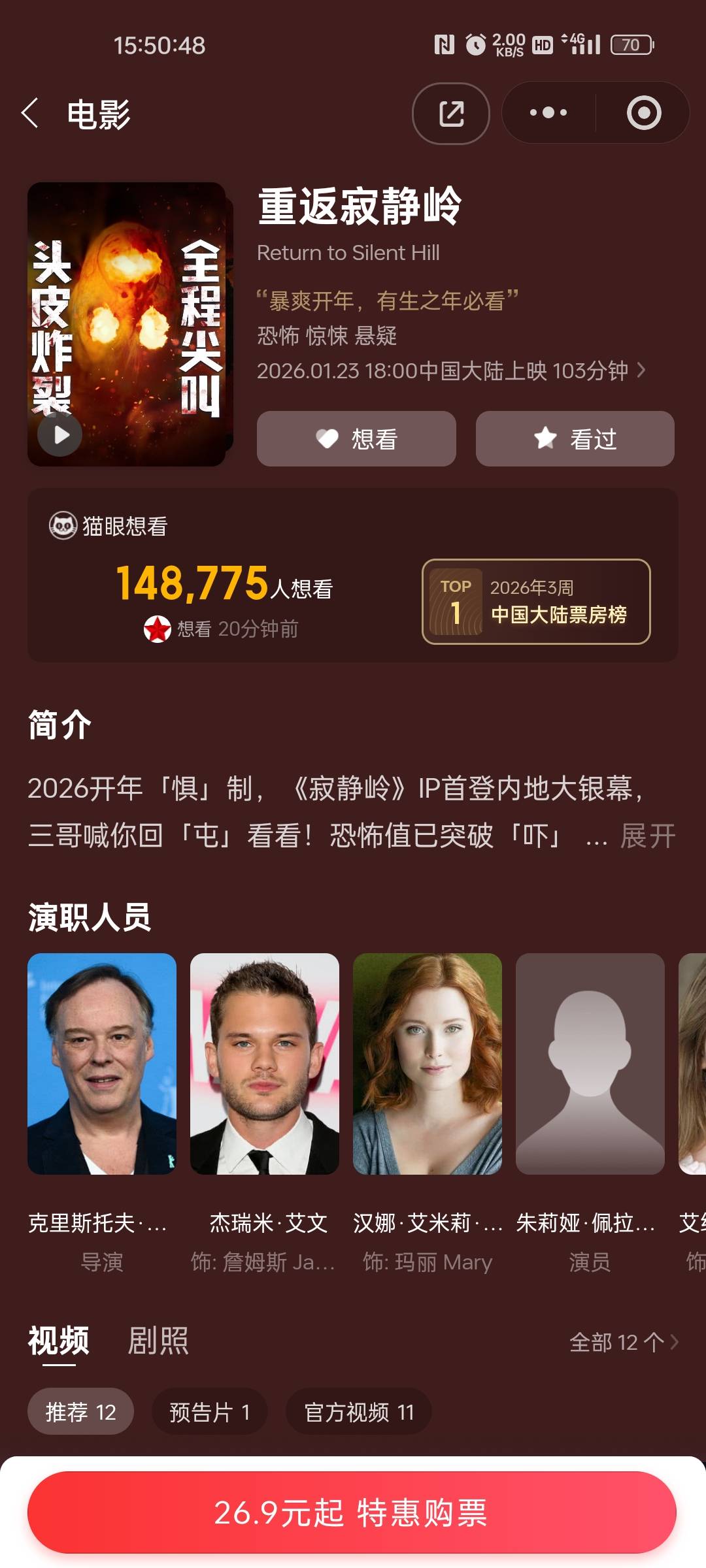Go back from the movie page
706x1568 pixels.
coord(31,114)
